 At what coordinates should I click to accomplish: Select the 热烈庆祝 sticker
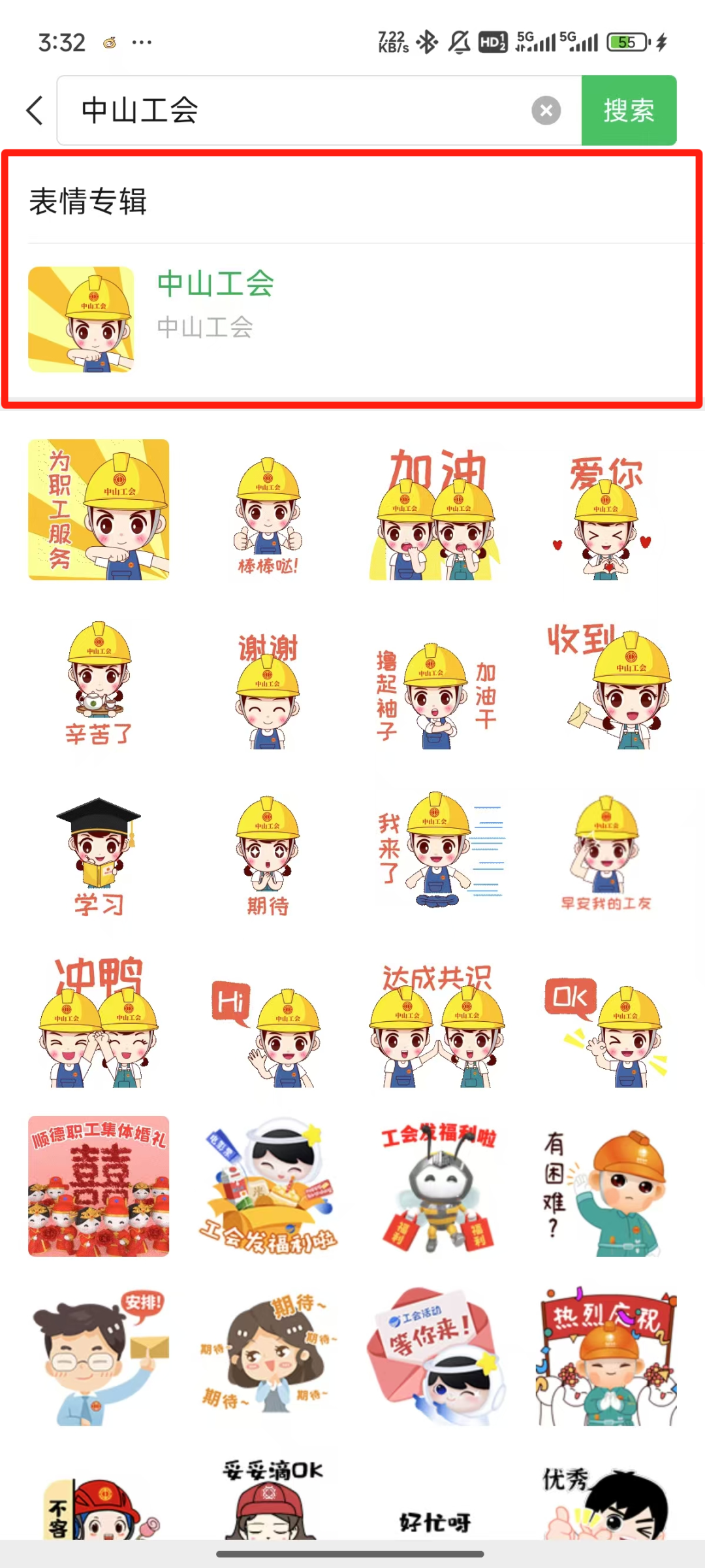(606, 1357)
